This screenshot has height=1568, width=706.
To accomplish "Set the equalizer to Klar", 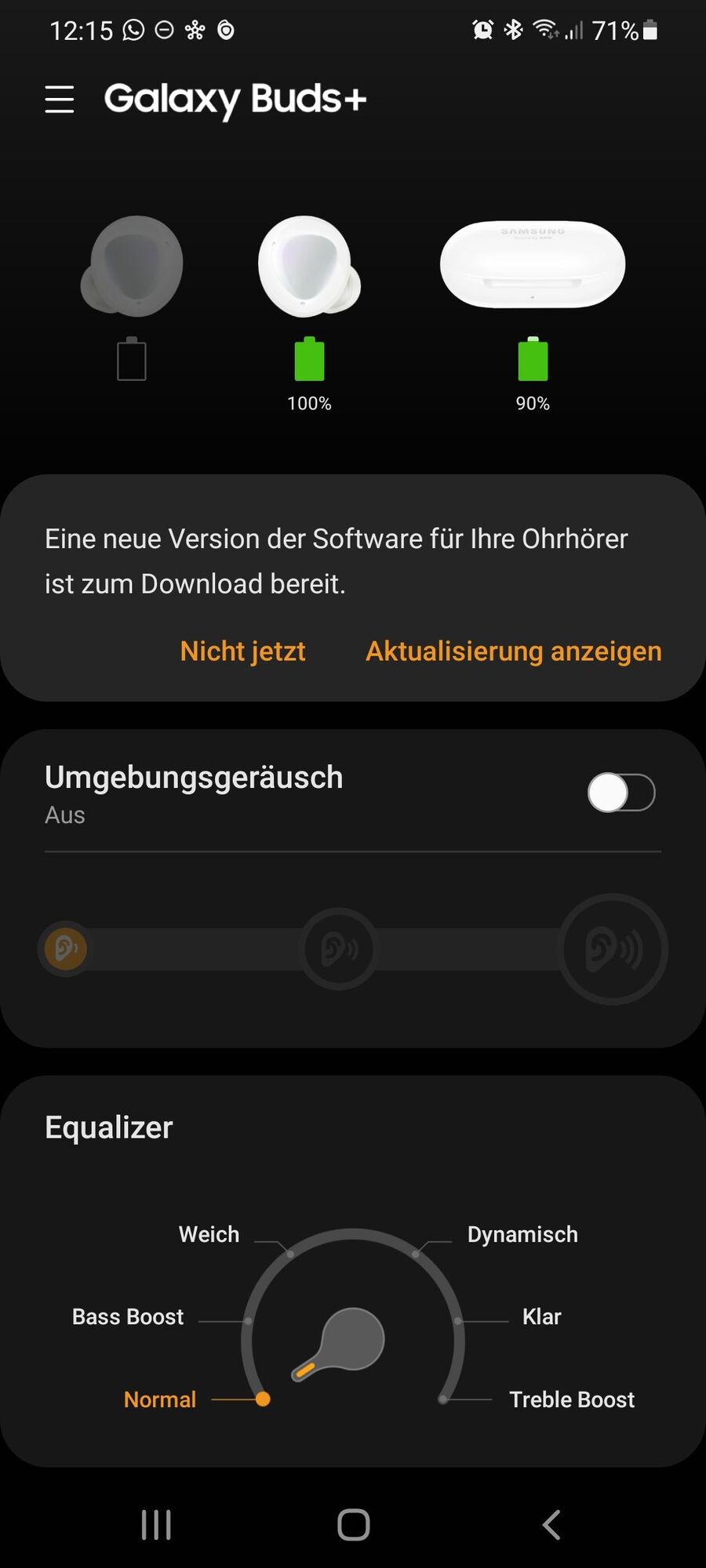I will pos(541,1316).
